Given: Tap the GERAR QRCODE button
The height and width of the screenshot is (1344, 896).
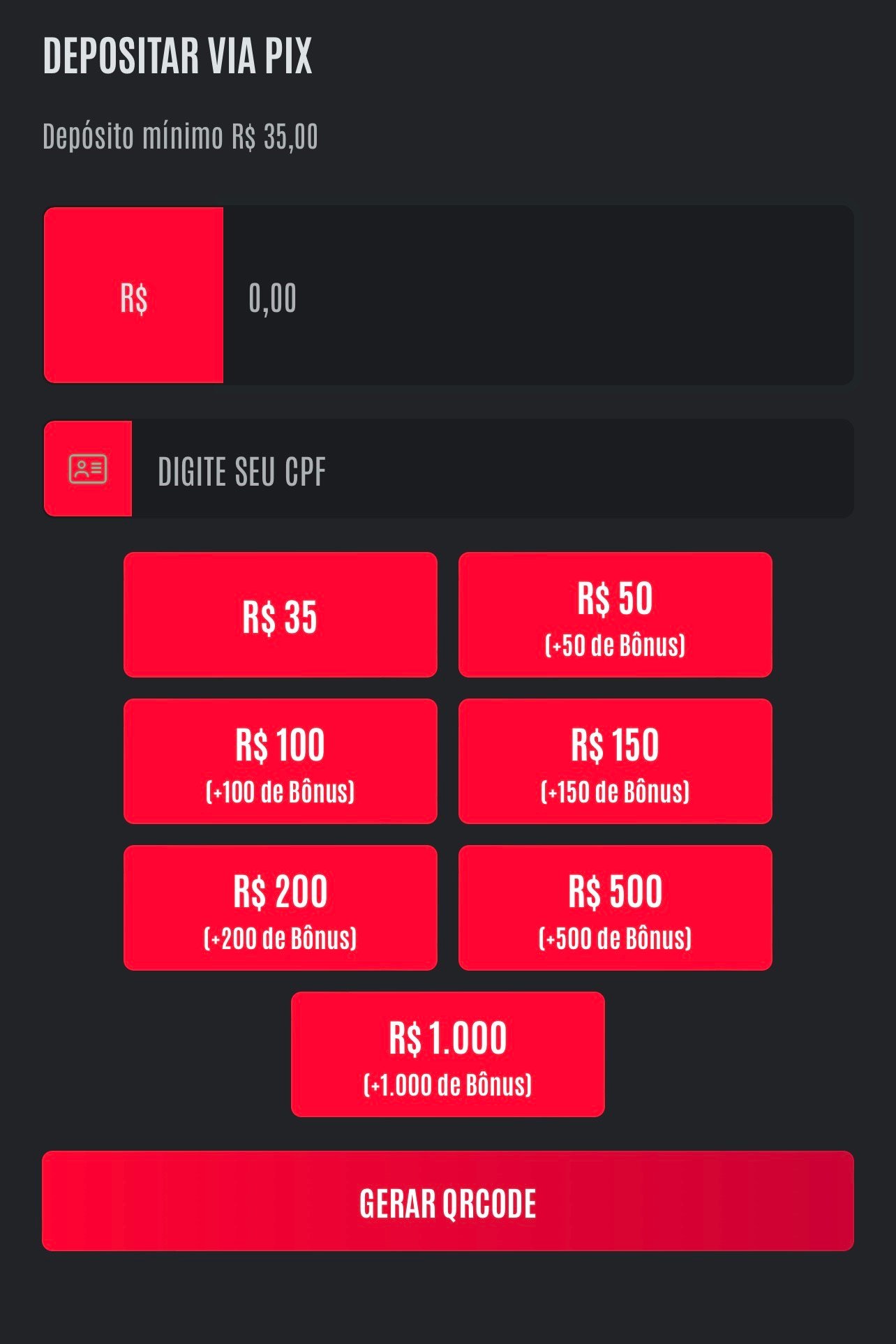Looking at the screenshot, I should (447, 1201).
